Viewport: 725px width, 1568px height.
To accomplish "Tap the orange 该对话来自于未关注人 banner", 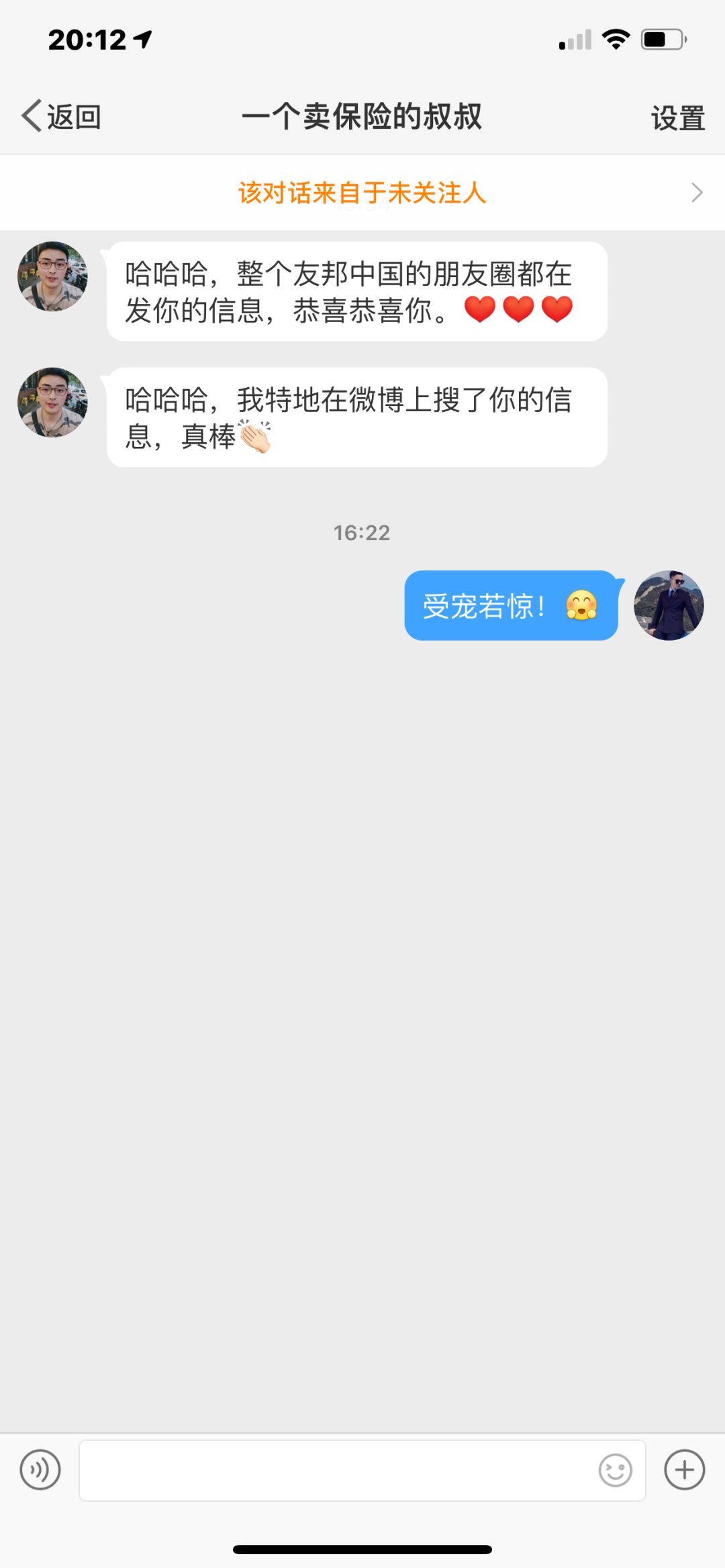I will tap(362, 194).
